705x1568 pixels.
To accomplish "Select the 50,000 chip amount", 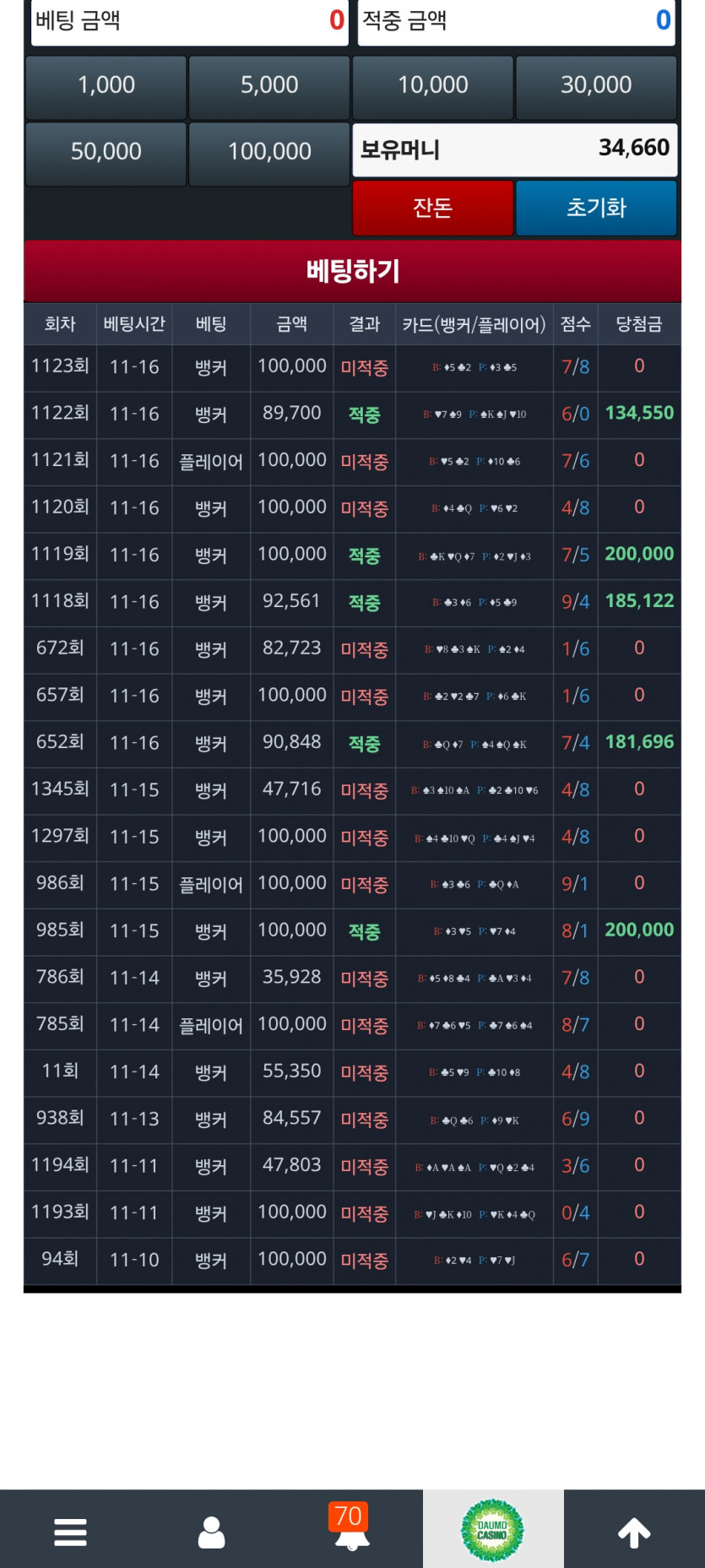I will [105, 153].
